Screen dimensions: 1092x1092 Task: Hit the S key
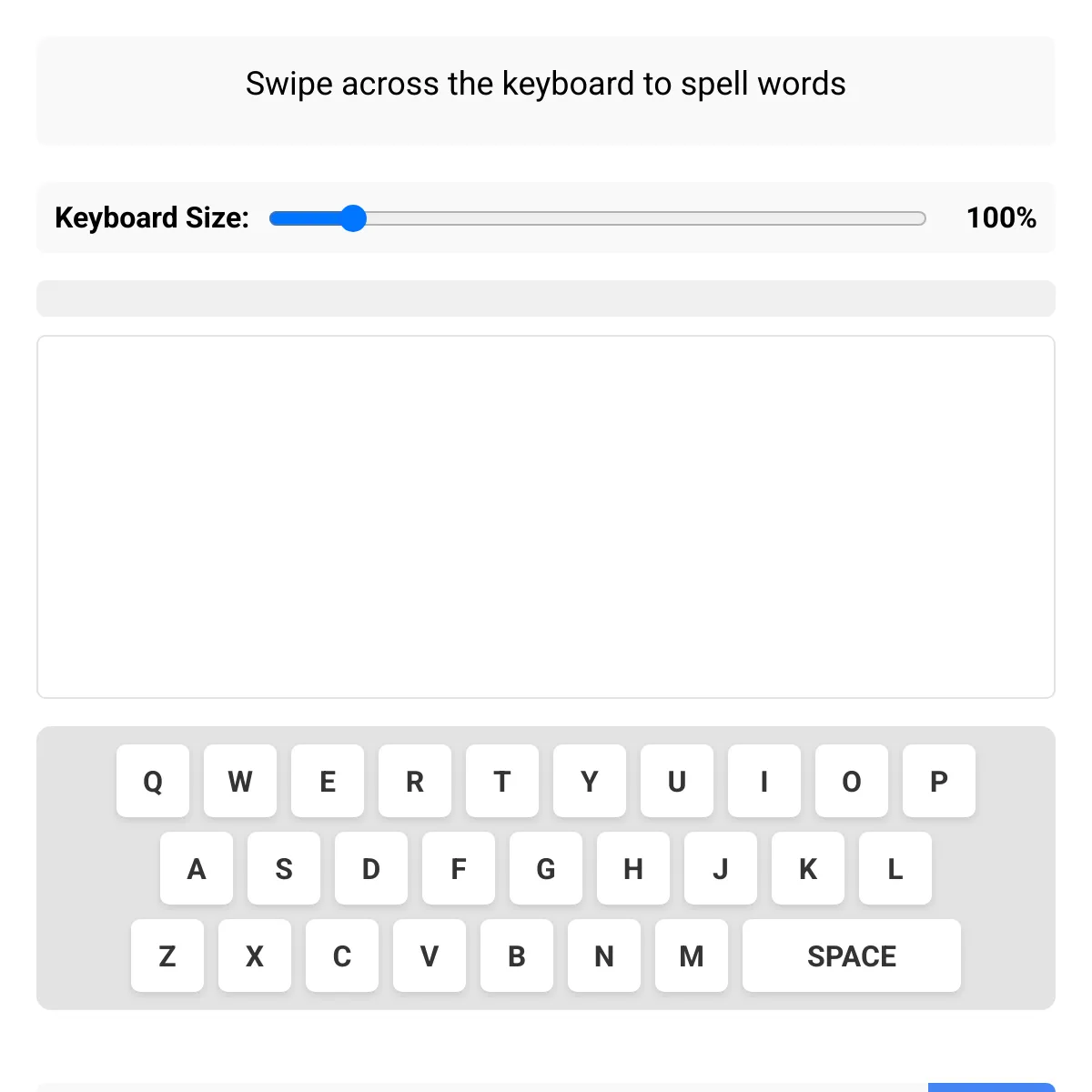284,868
